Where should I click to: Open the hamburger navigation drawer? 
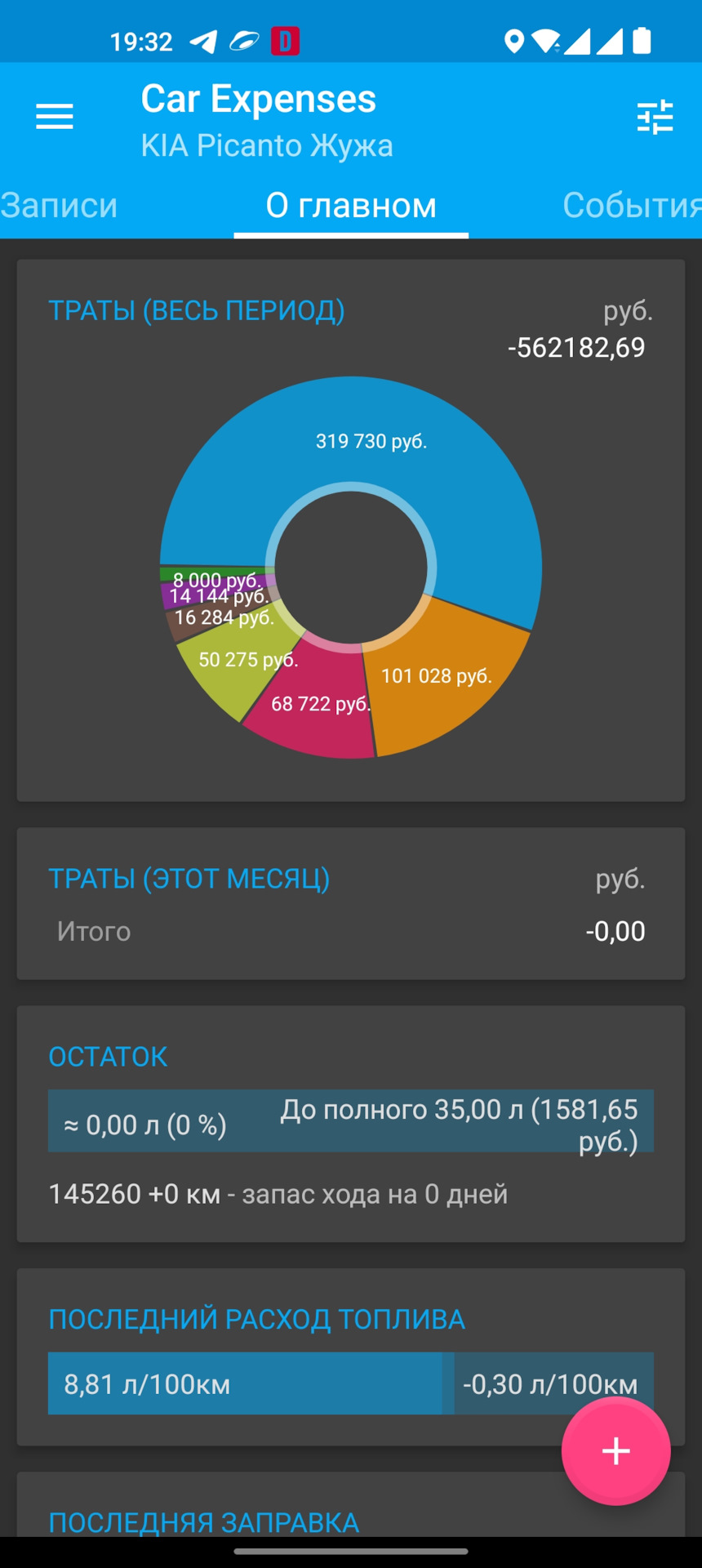click(55, 118)
